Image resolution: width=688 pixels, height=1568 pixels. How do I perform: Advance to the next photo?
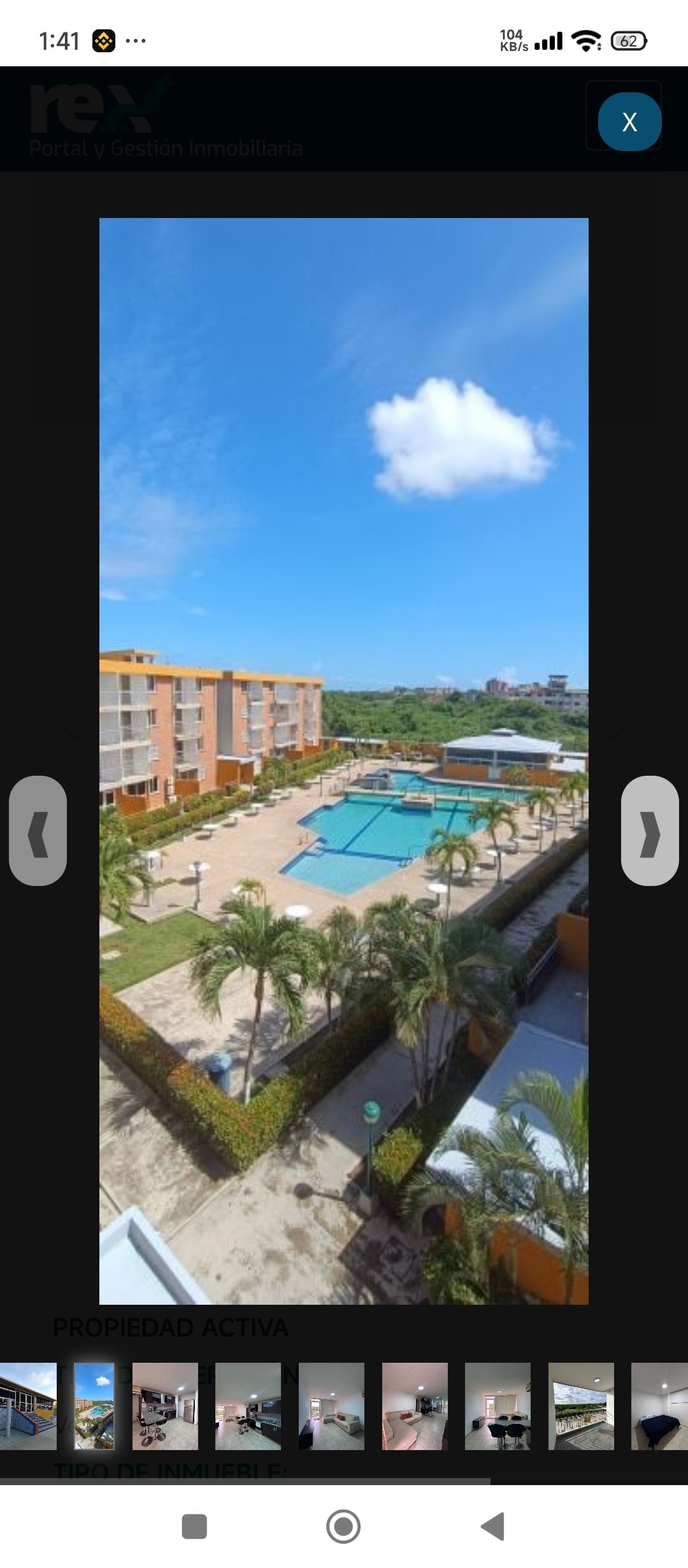tap(649, 831)
